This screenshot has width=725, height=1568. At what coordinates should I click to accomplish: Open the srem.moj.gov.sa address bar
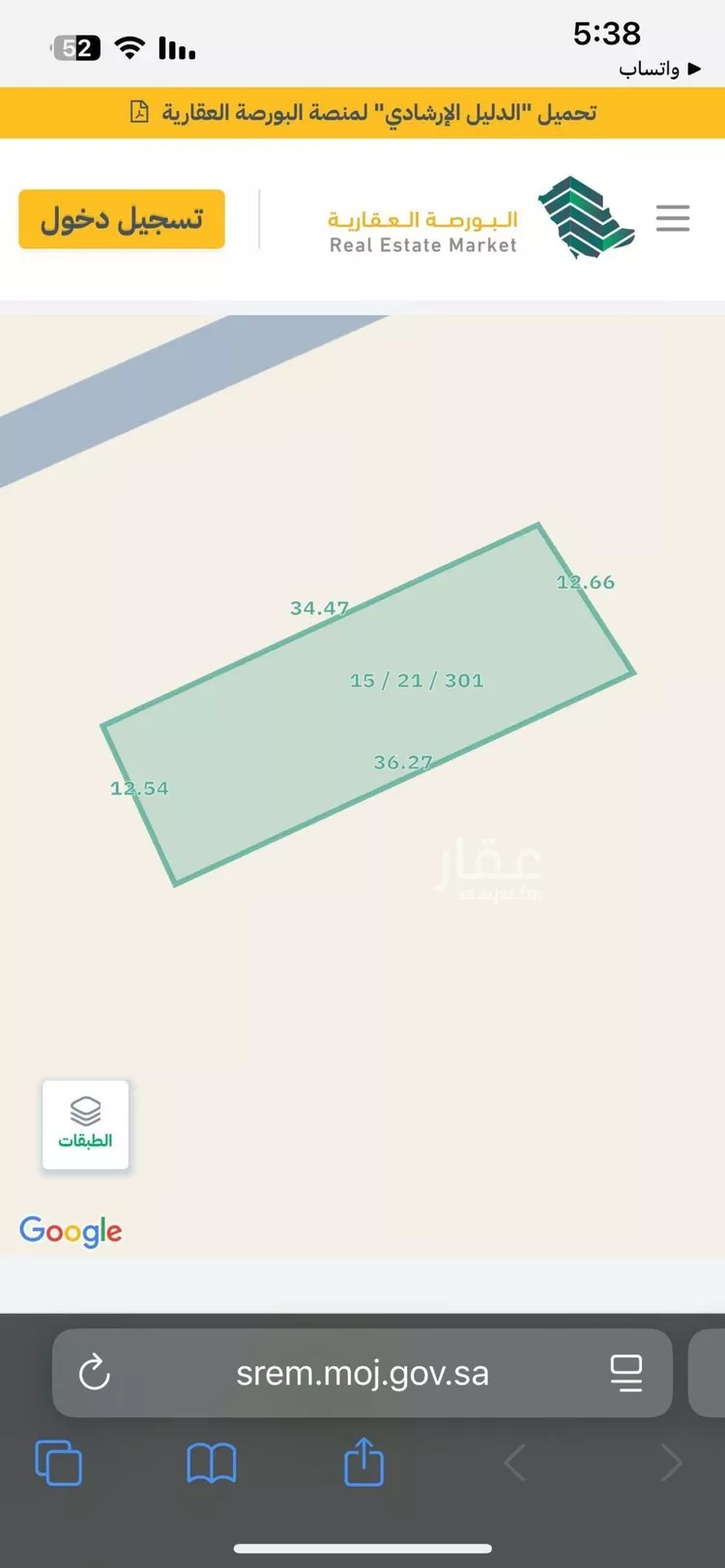(x=362, y=1373)
